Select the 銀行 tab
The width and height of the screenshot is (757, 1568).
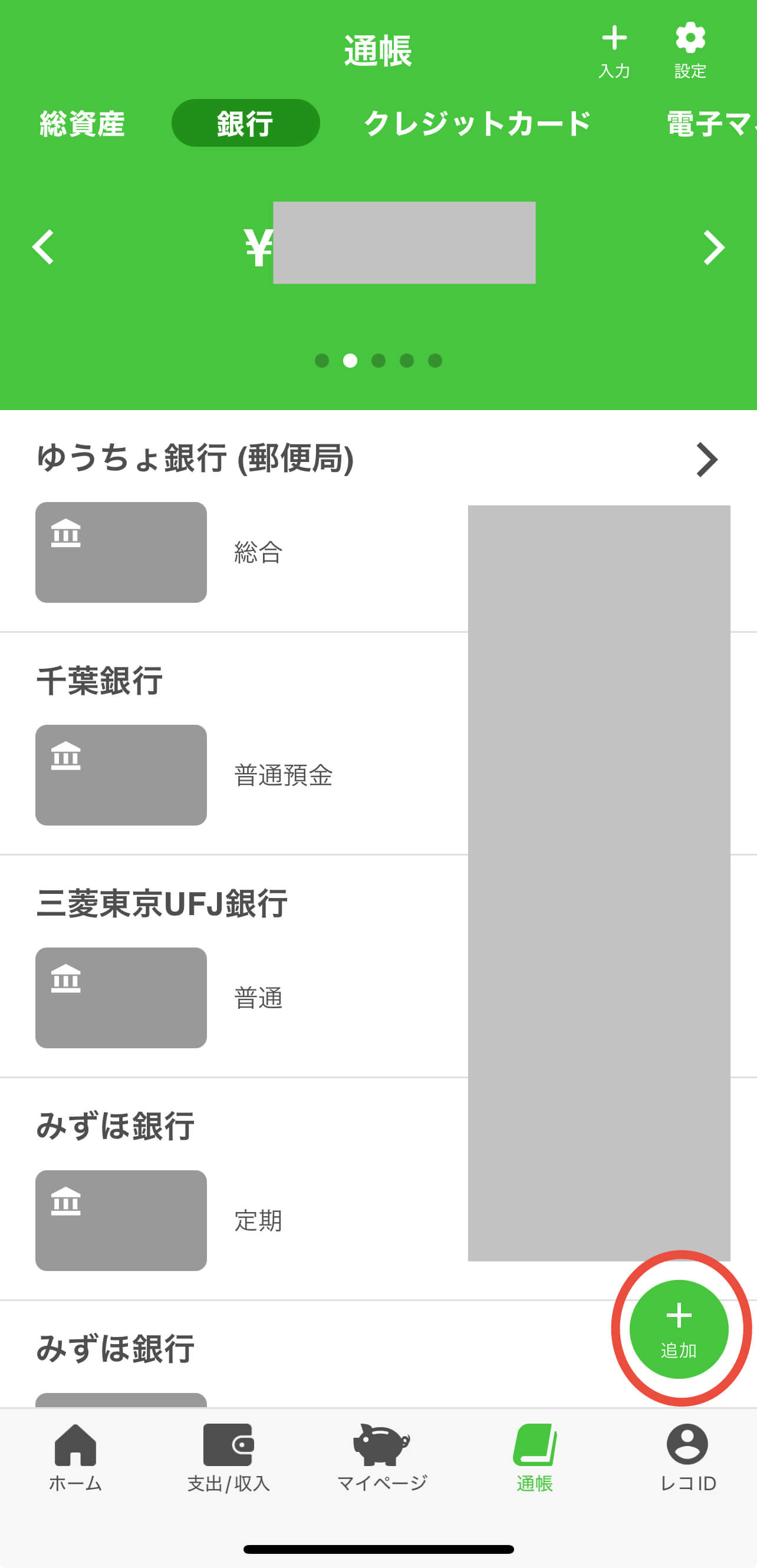(245, 124)
